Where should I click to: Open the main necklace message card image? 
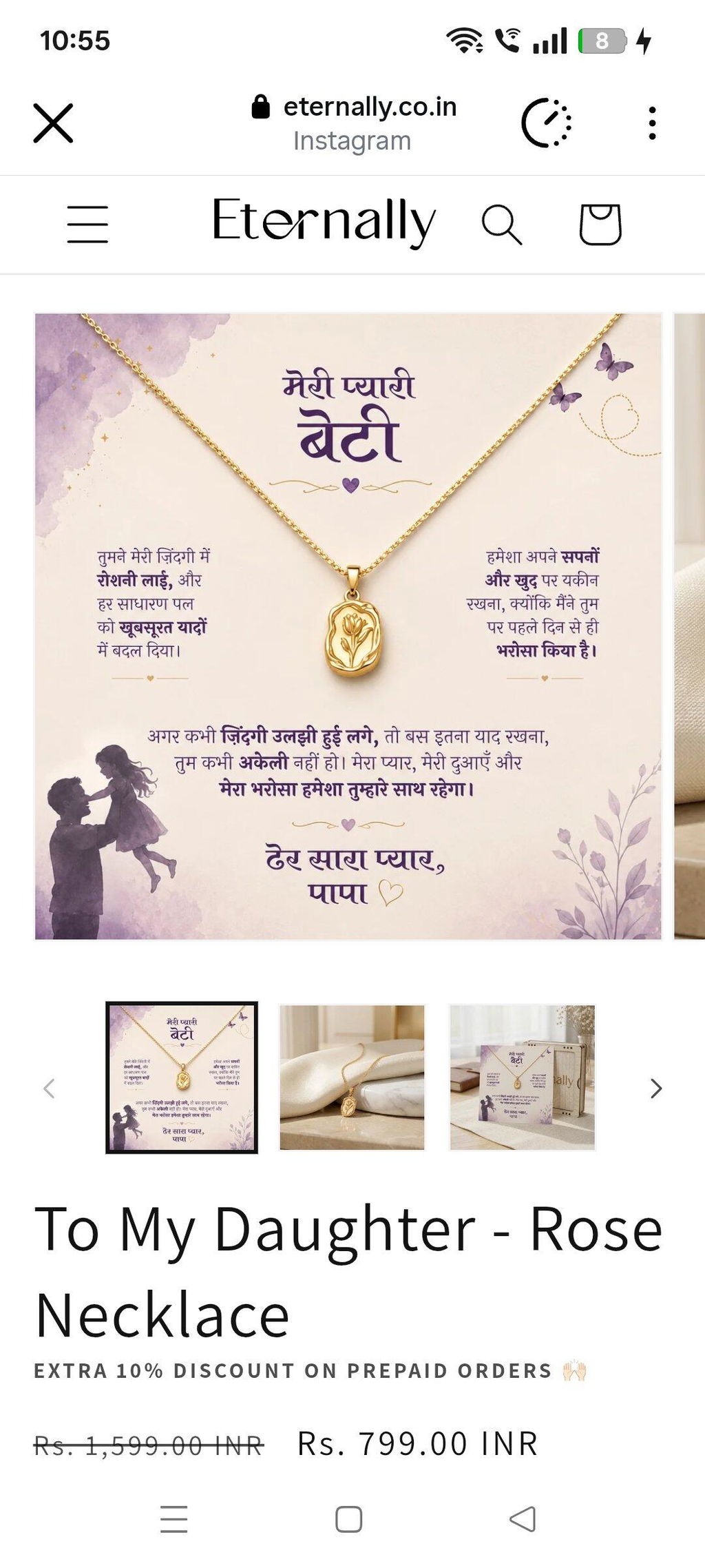coord(348,626)
